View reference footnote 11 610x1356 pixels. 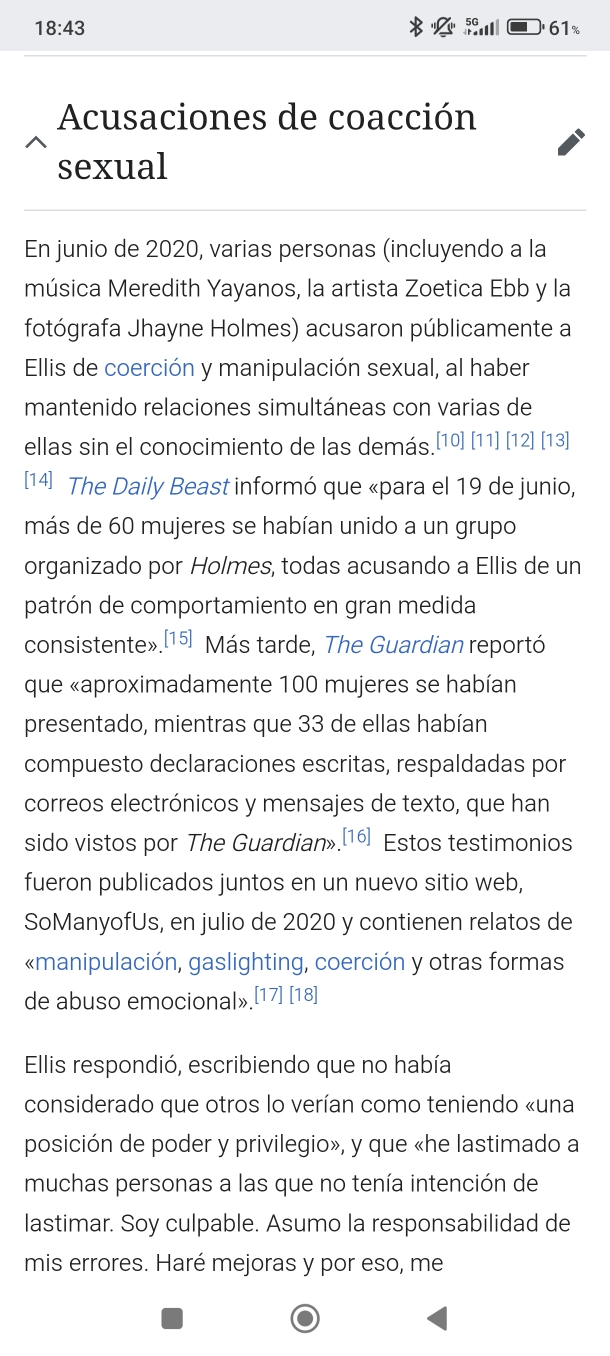point(485,440)
